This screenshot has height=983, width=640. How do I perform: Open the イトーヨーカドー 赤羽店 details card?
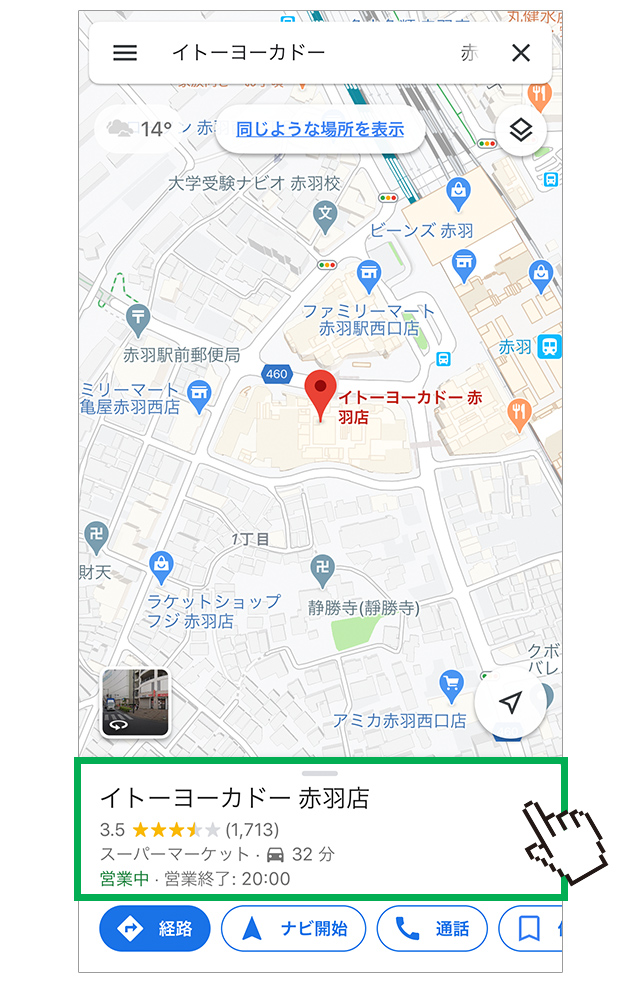pyautogui.click(x=320, y=830)
